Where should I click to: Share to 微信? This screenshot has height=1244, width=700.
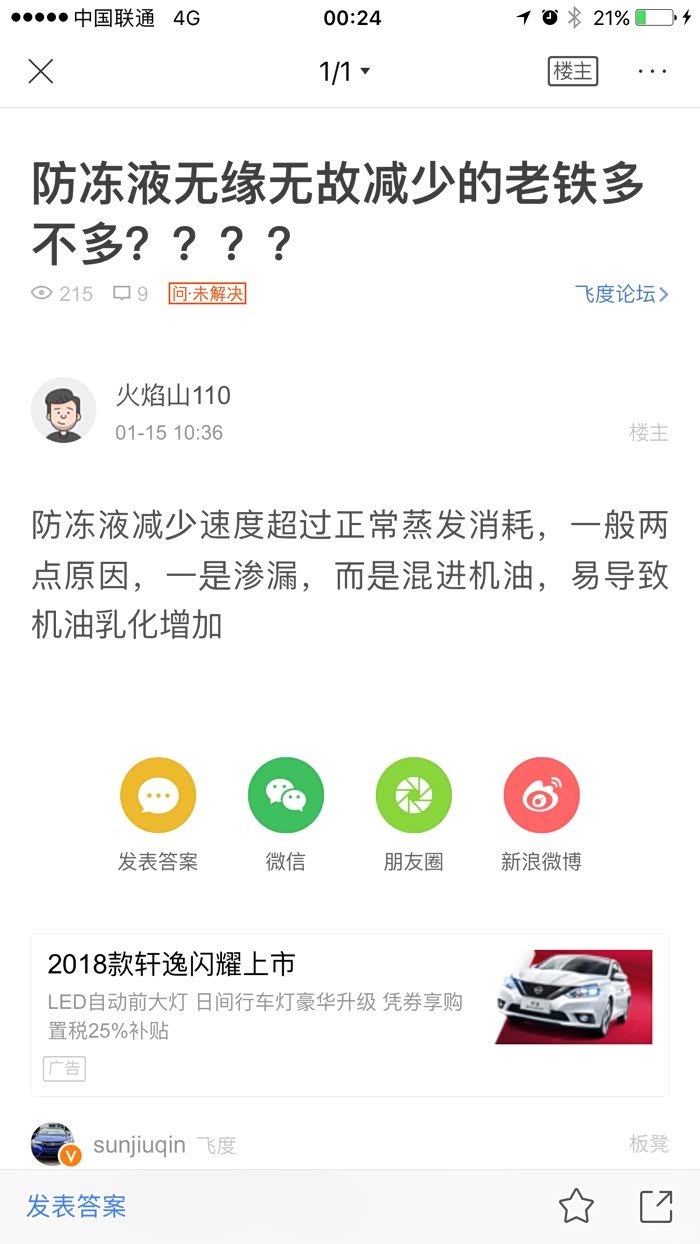pos(286,796)
